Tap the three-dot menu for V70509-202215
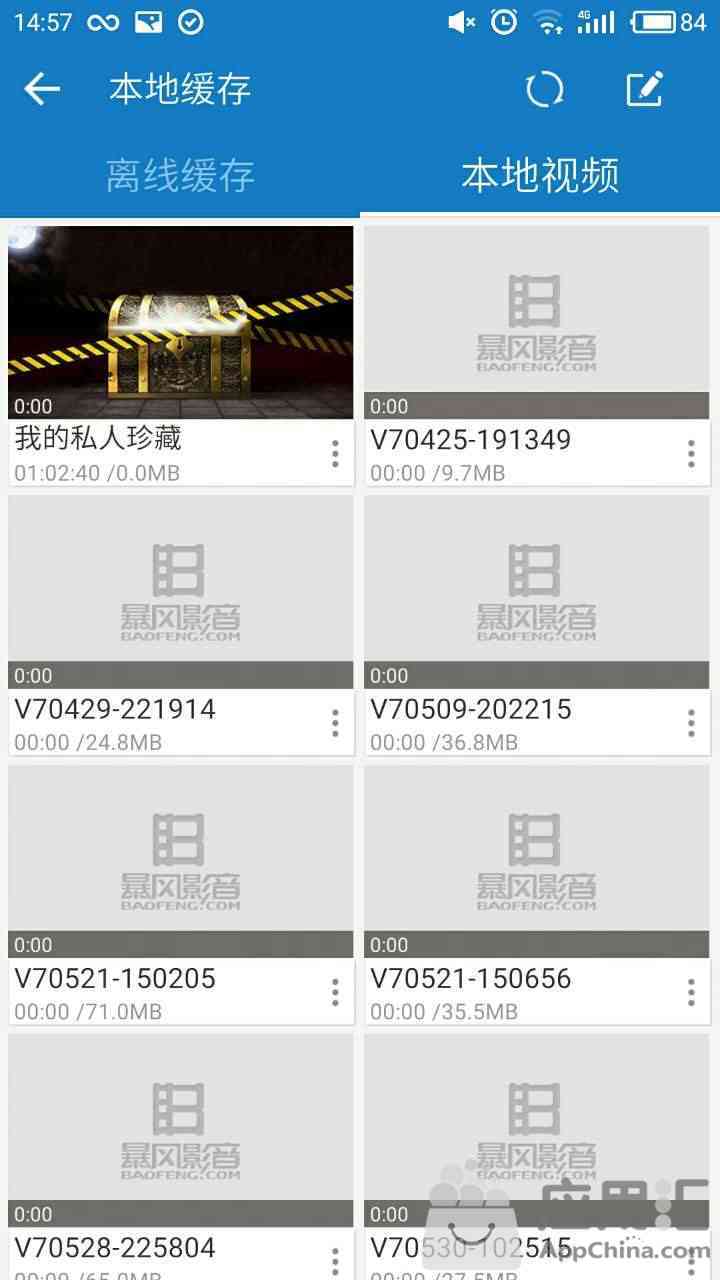This screenshot has width=720, height=1280. pyautogui.click(x=691, y=723)
